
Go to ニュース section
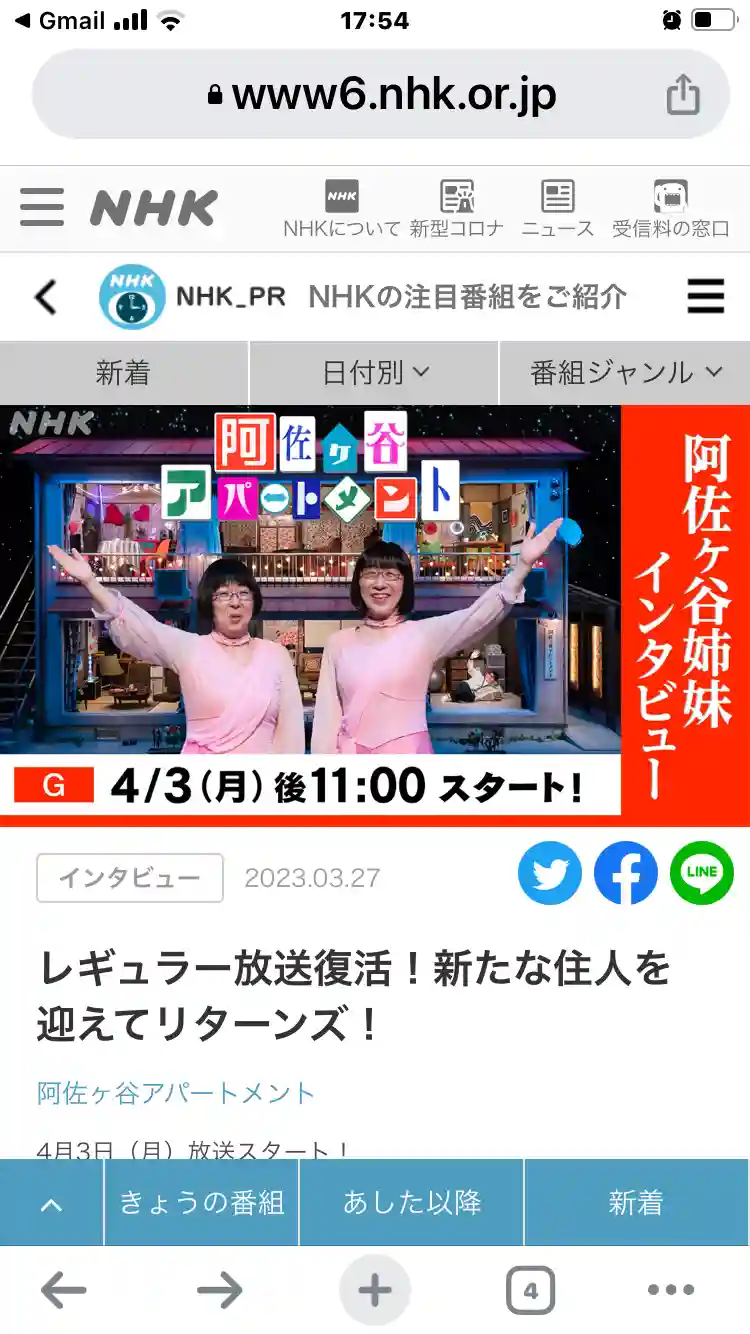(557, 209)
